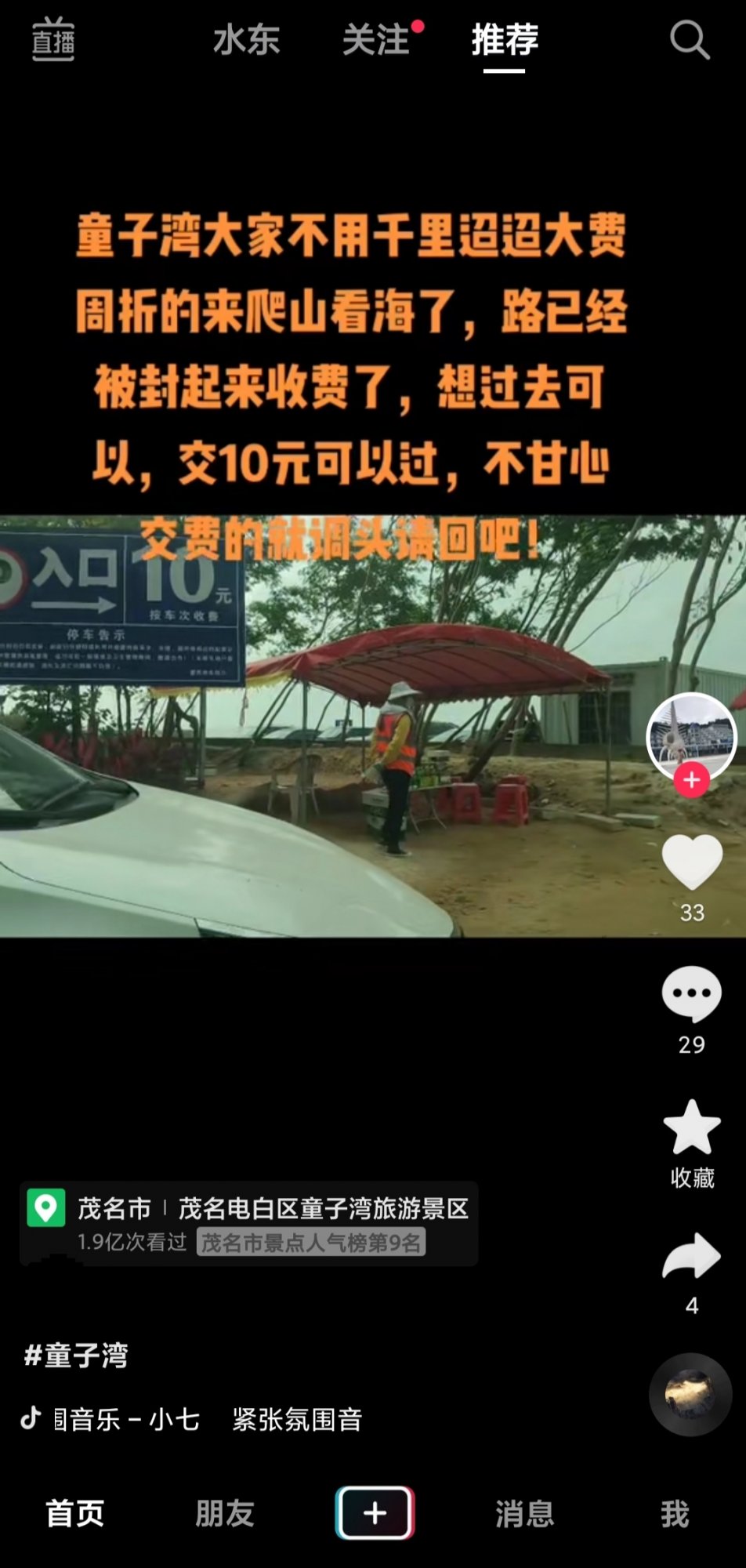Open the comments on this video
Viewport: 746px width, 1568px height.
click(x=691, y=994)
